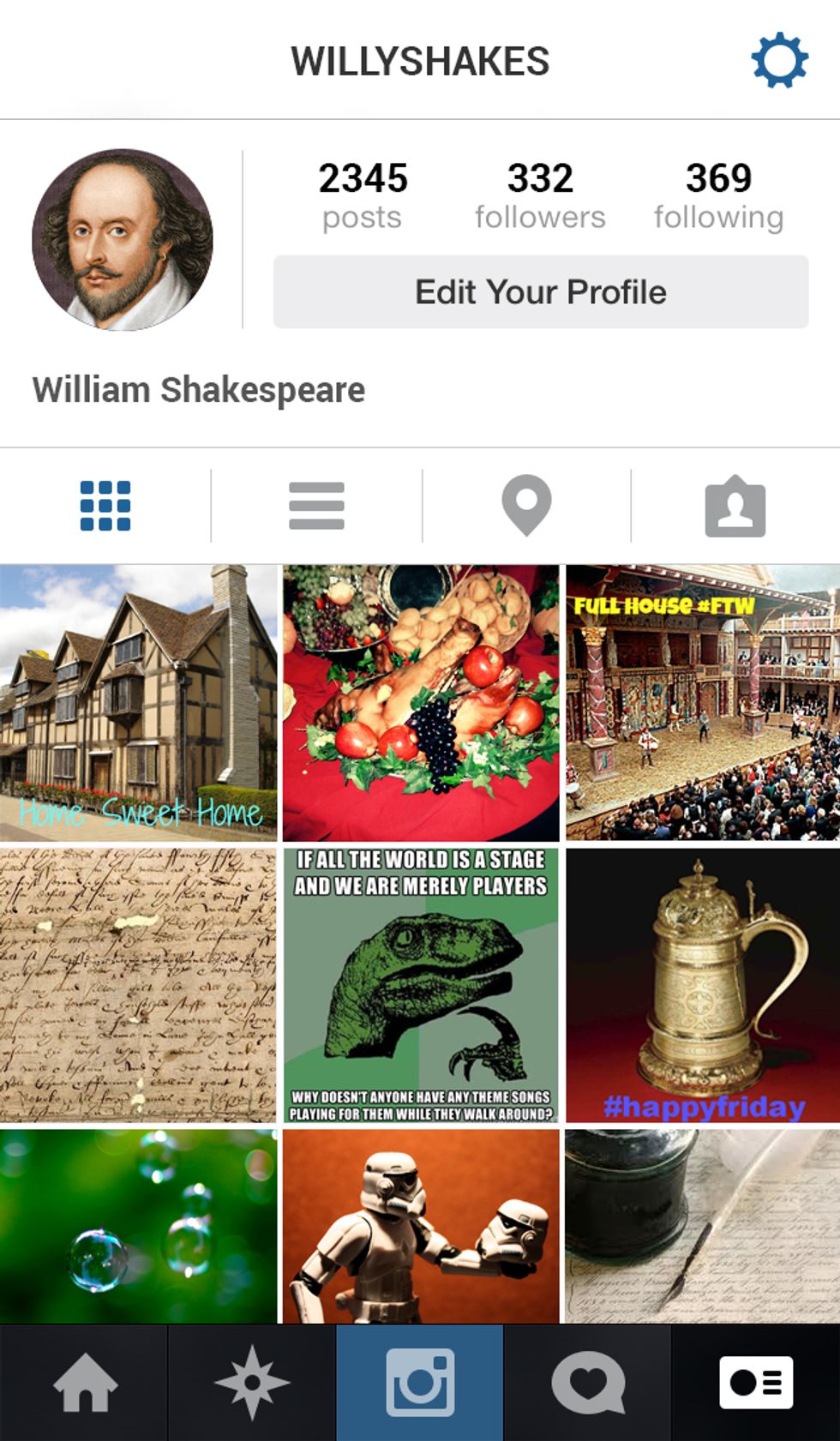Open the Home Sweet Home house photo
This screenshot has height=1441, width=840.
tap(138, 702)
